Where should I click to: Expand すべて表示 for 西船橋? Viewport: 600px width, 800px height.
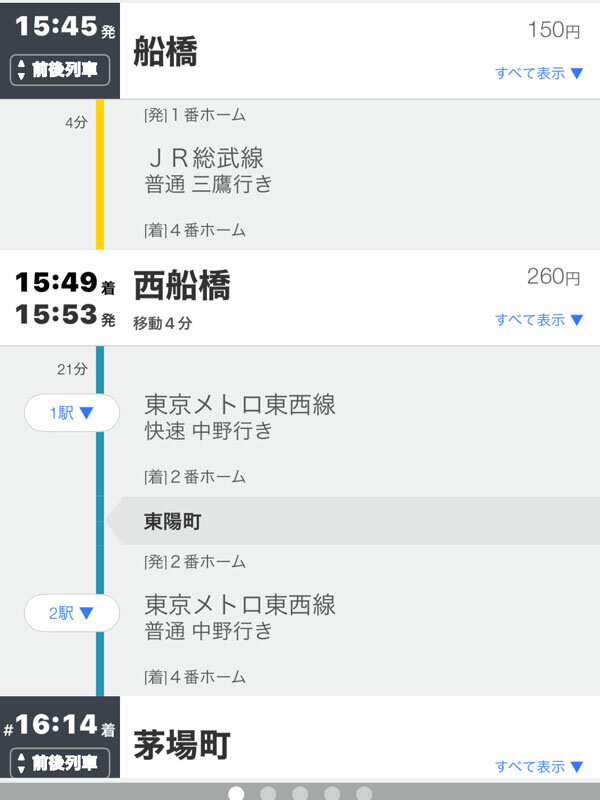539,320
